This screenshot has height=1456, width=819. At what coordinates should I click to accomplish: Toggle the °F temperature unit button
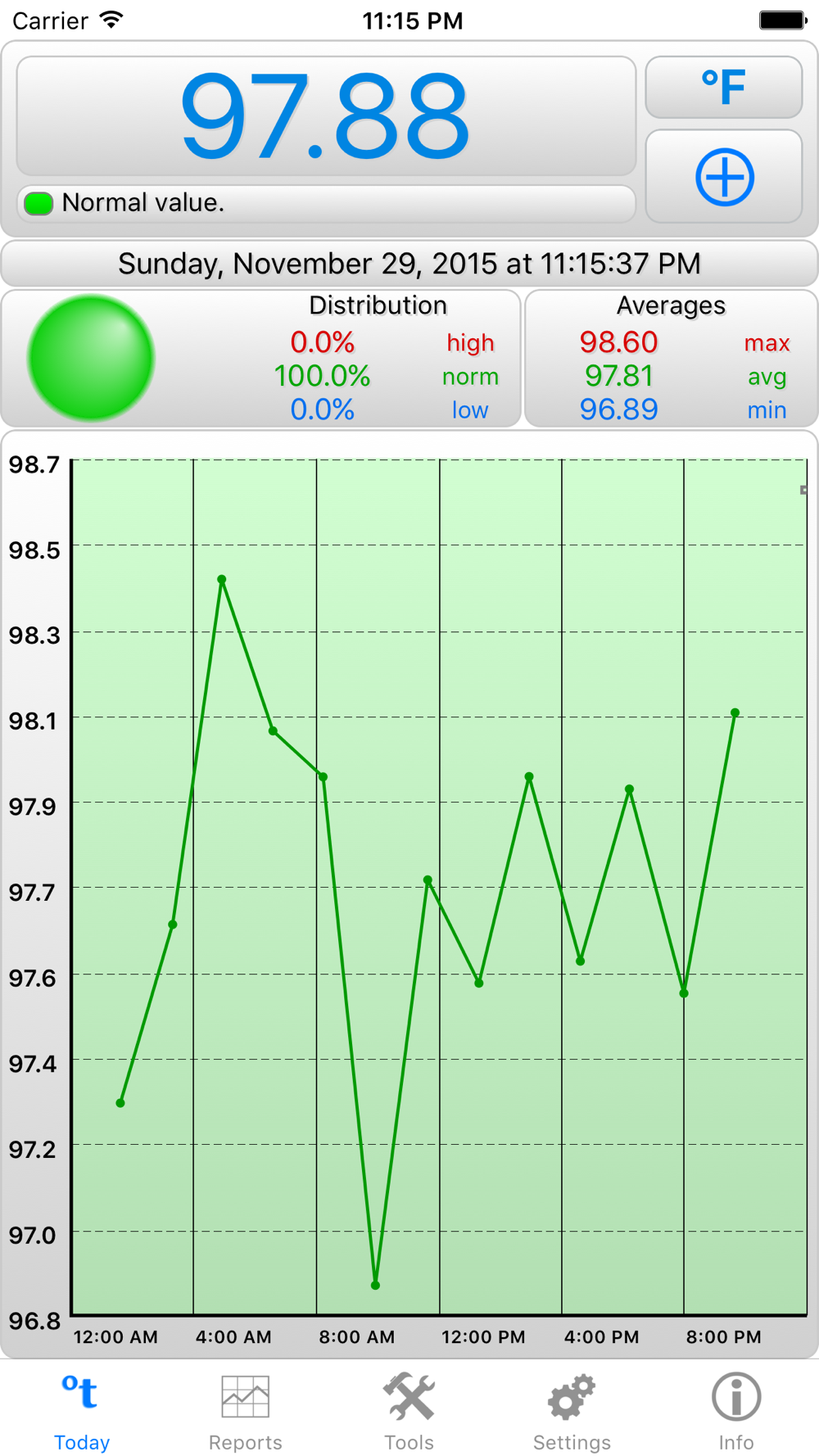coord(723,88)
